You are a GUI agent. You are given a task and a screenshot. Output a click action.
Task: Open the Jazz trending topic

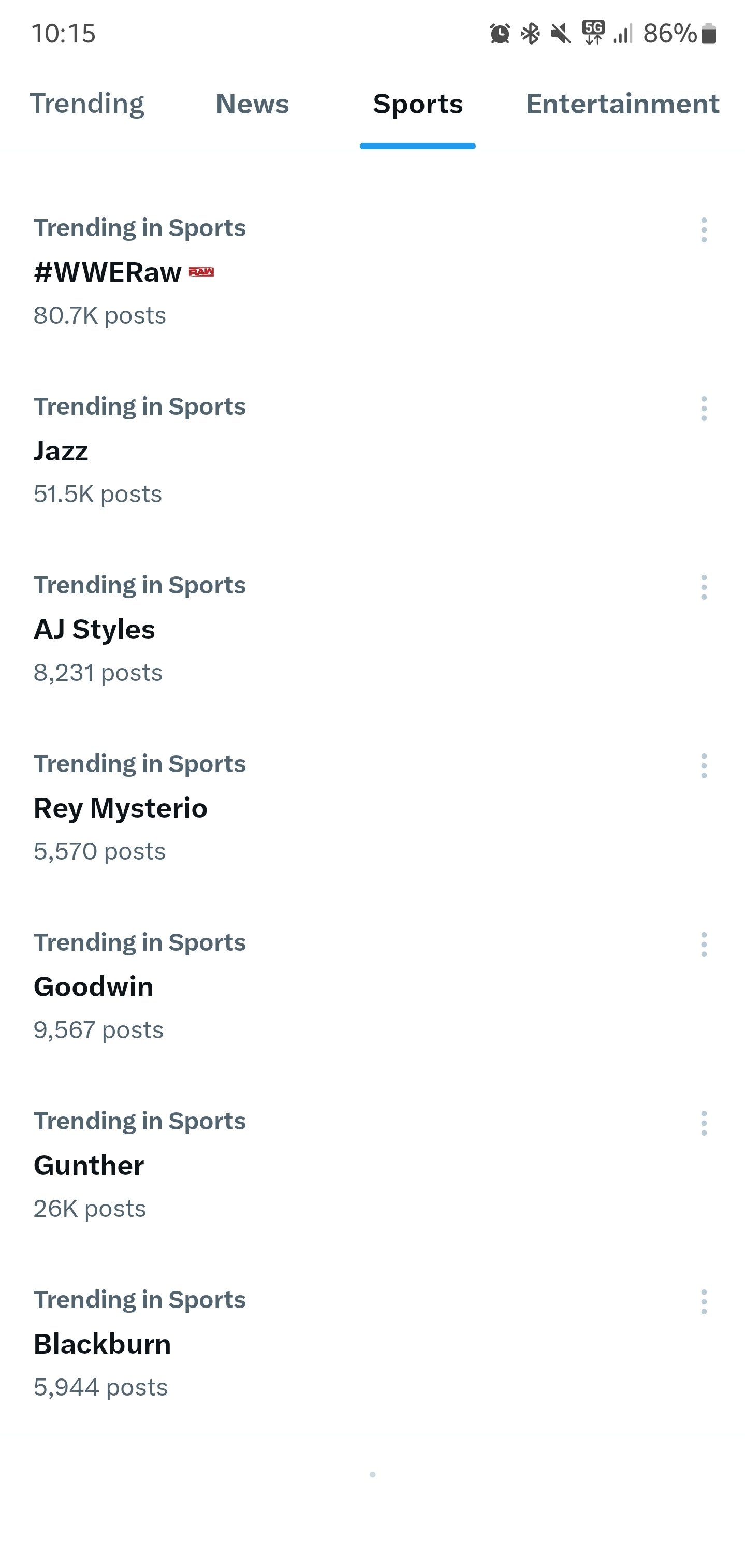373,450
